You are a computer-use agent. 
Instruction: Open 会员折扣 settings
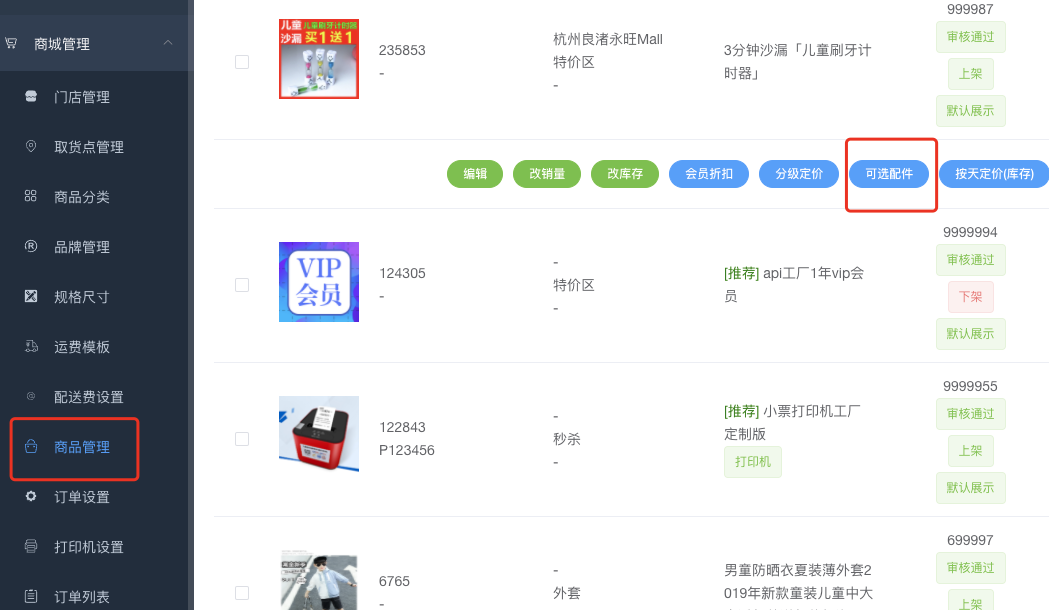(709, 174)
